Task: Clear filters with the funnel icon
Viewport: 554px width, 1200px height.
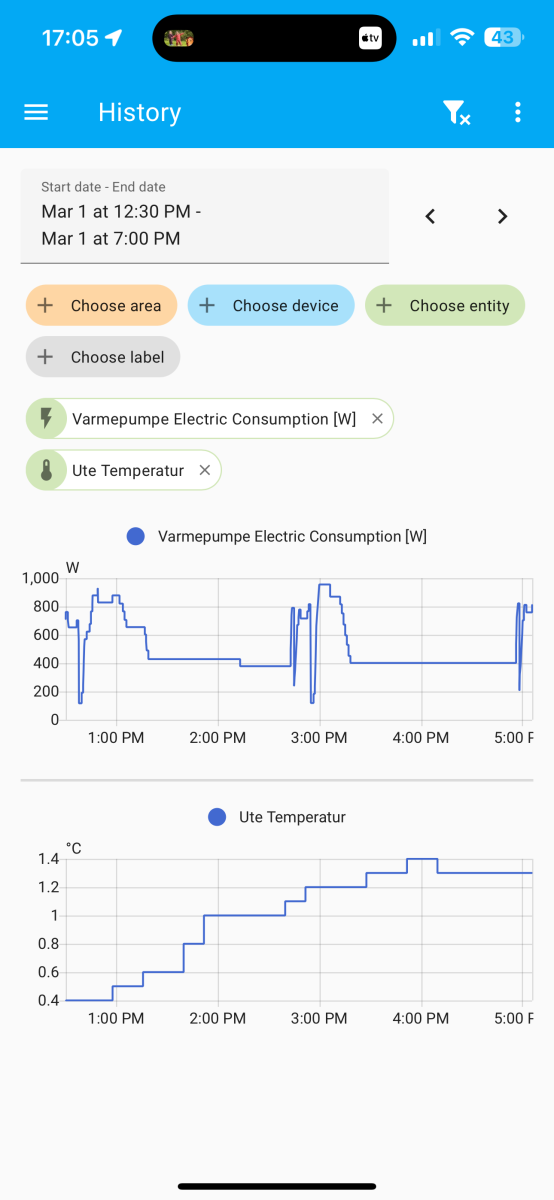Action: click(x=456, y=113)
